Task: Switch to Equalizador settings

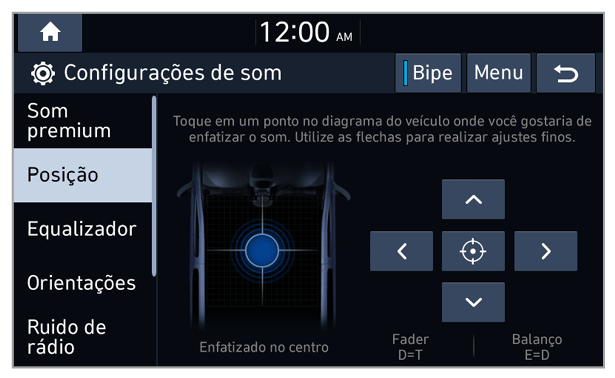Action: (83, 229)
